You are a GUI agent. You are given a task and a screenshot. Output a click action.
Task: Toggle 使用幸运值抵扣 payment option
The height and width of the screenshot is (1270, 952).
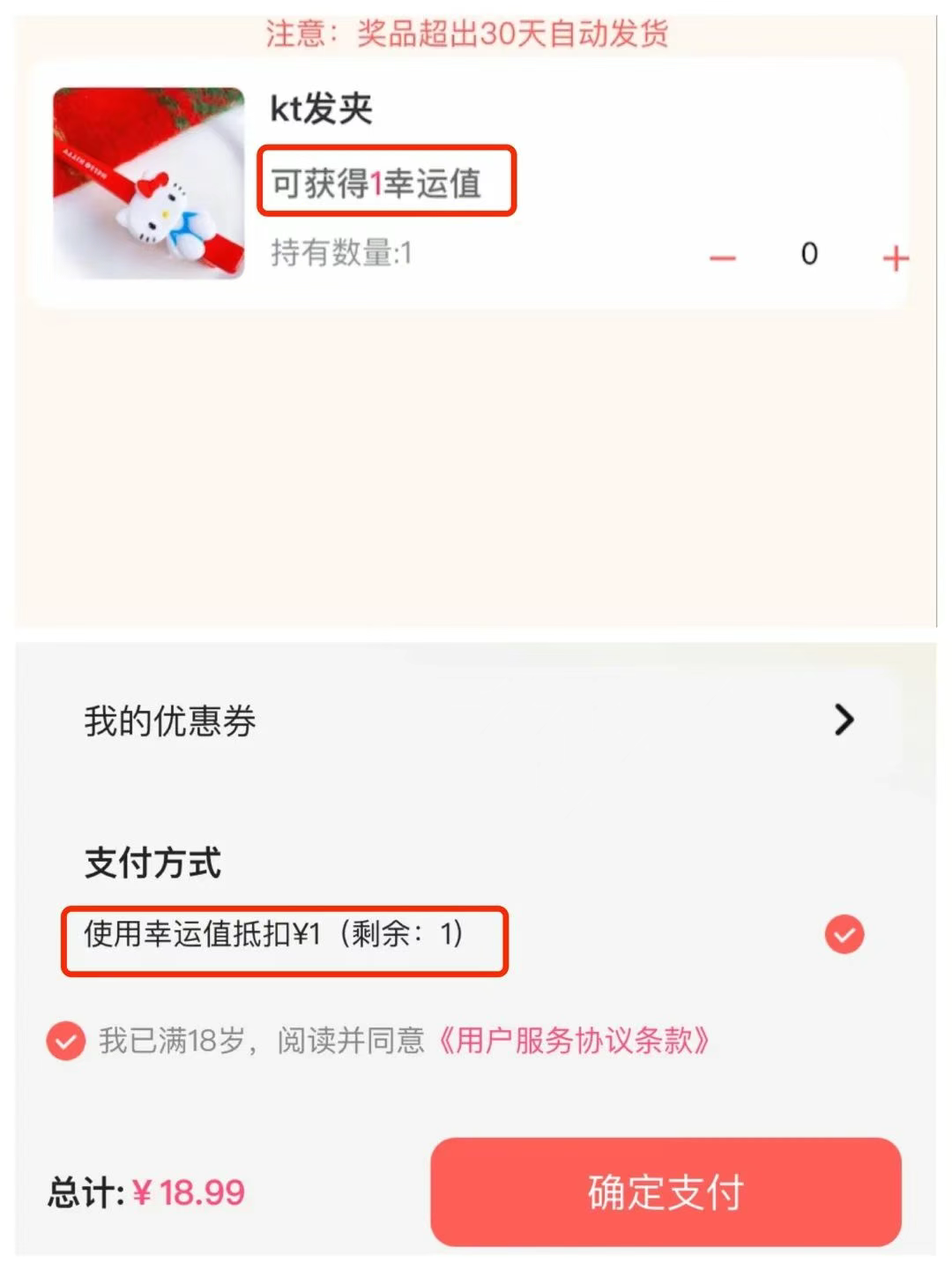(x=844, y=934)
